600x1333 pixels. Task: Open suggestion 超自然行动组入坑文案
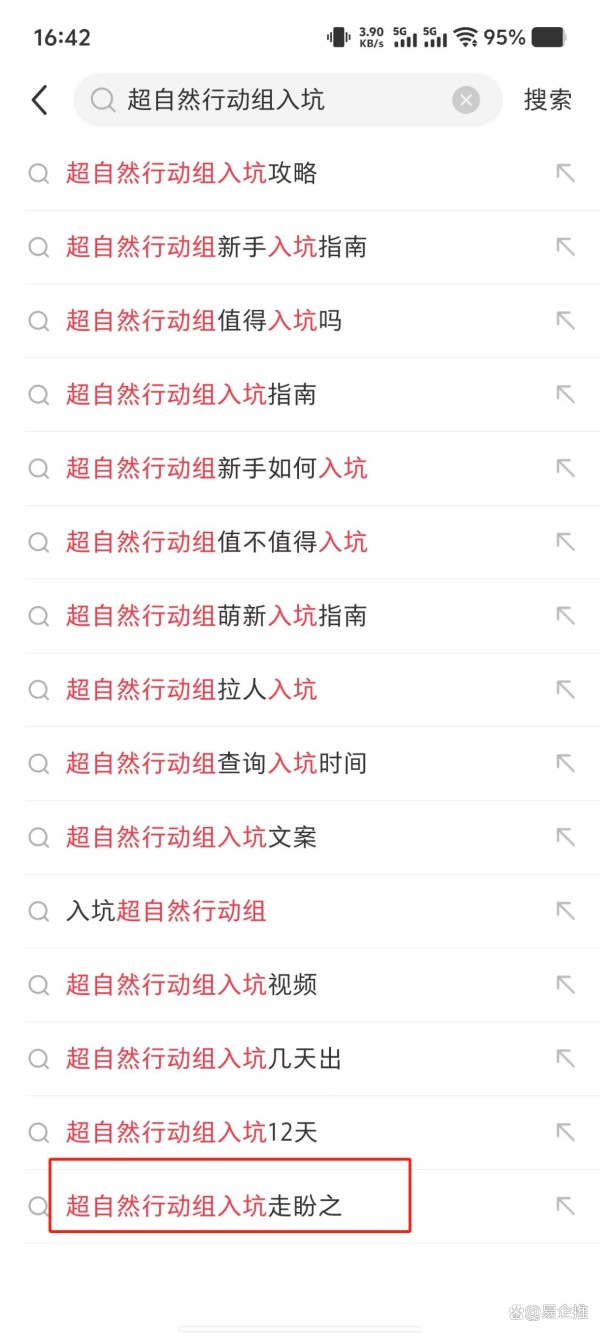coord(192,837)
